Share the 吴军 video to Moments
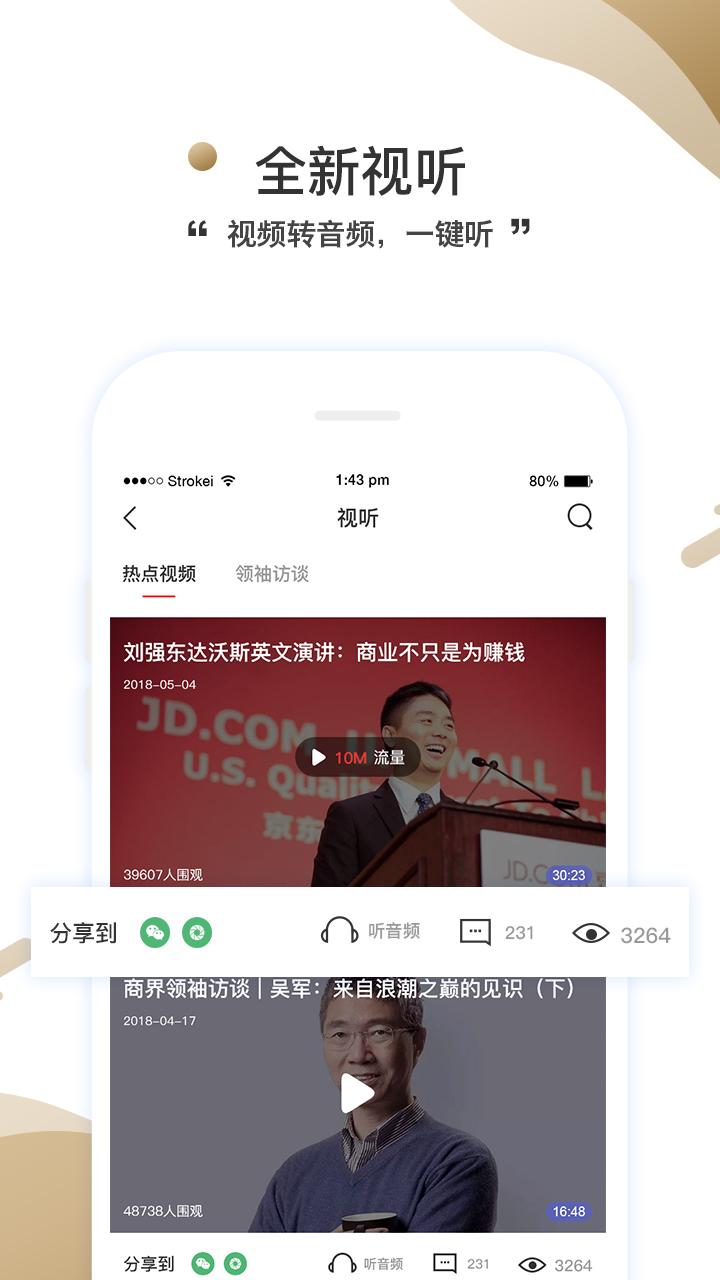 tap(237, 1263)
